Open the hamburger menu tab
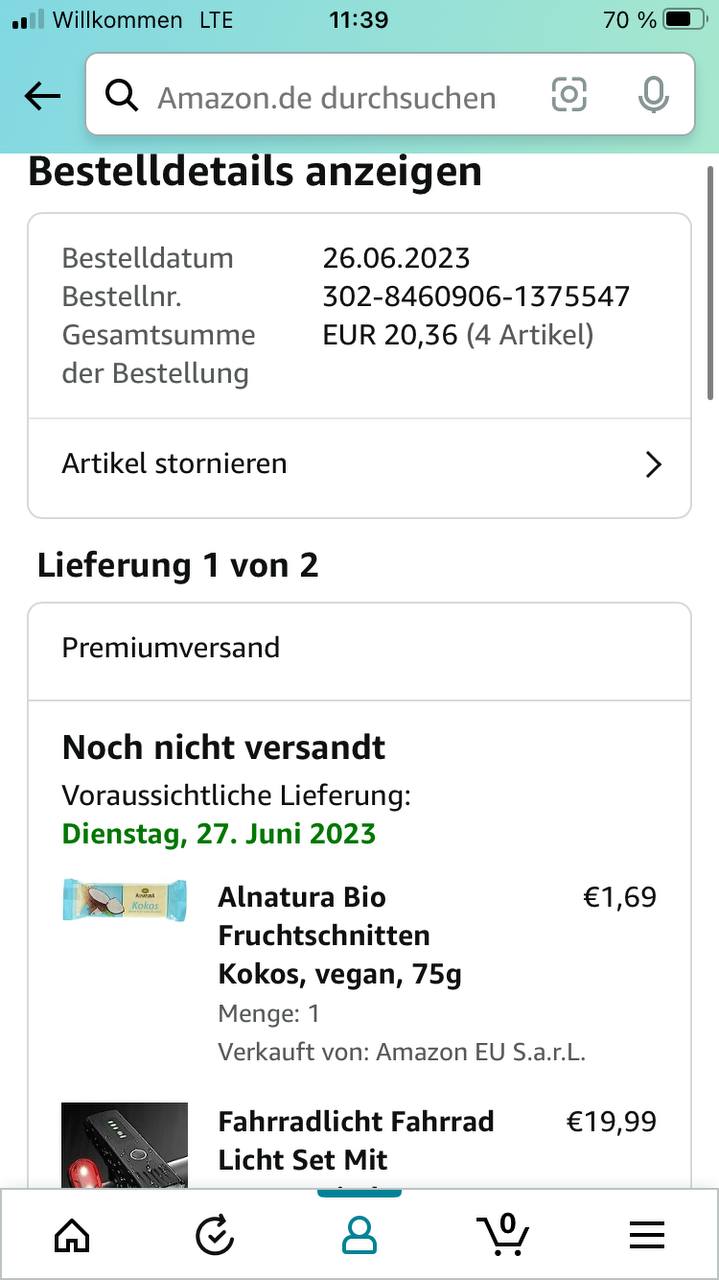The width and height of the screenshot is (719, 1280). point(647,1236)
